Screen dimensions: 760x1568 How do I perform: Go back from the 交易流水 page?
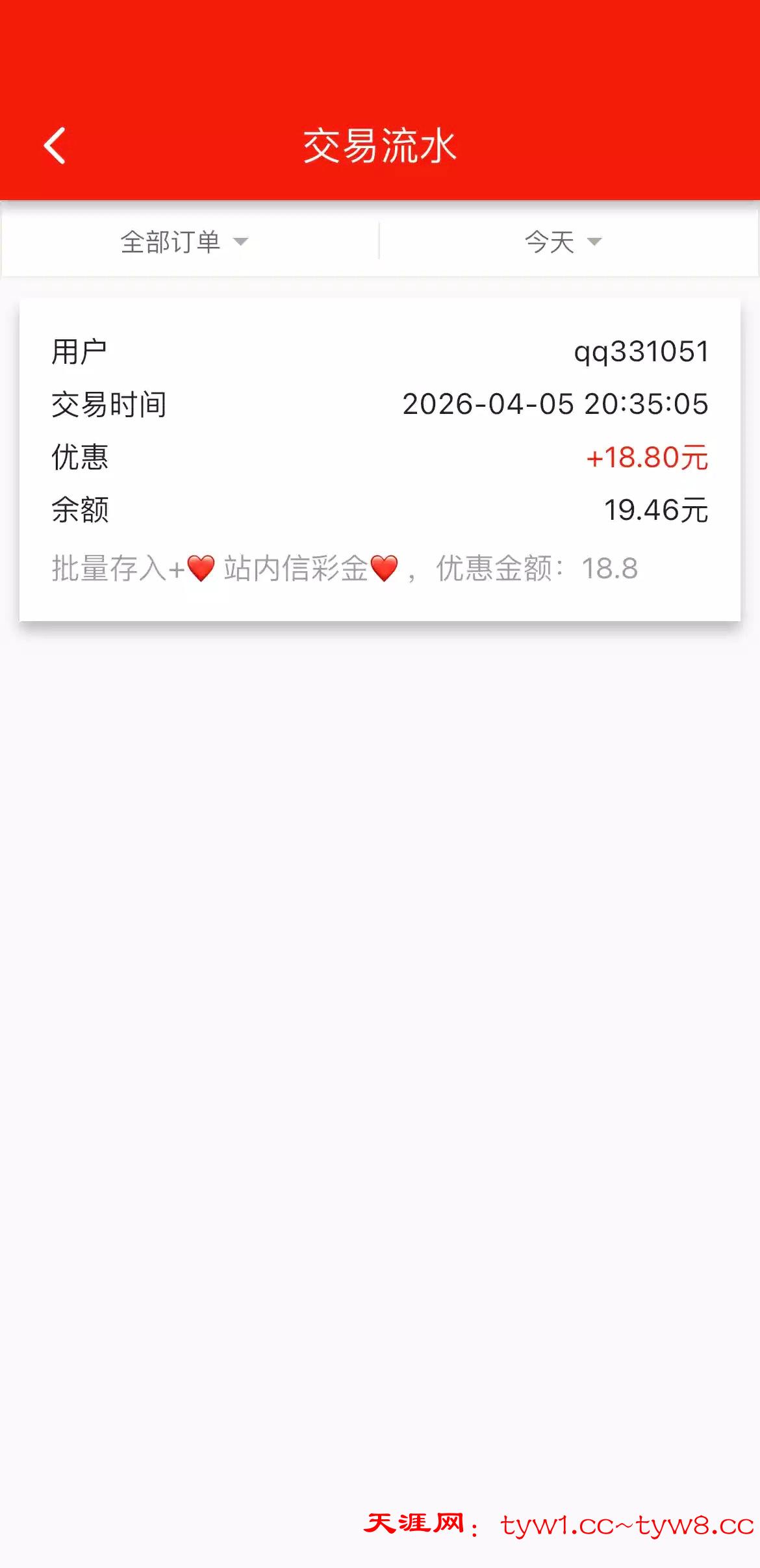(x=55, y=146)
